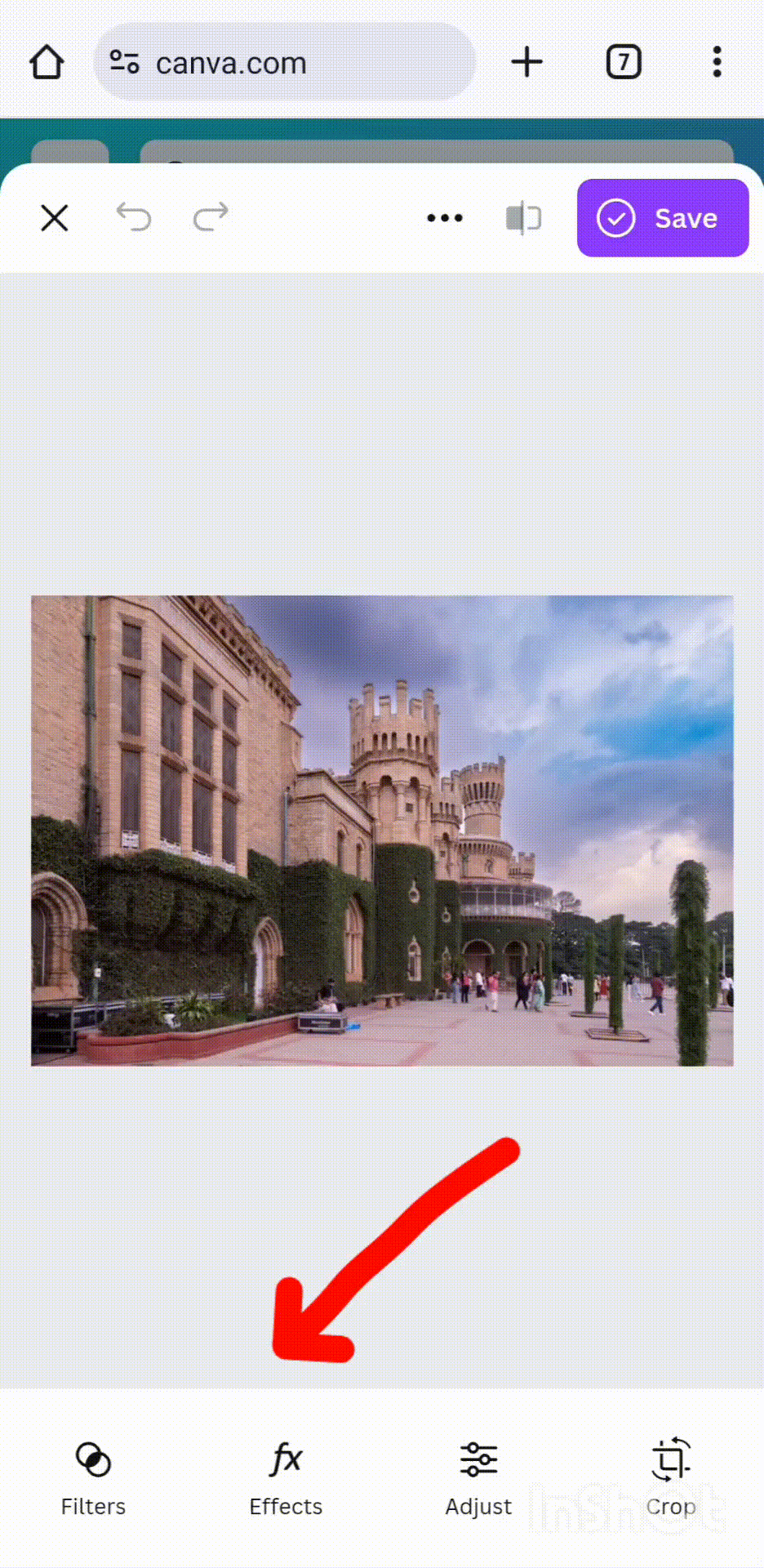Open the tab switcher showing 7 tabs
Image resolution: width=764 pixels, height=1568 pixels.
(x=624, y=62)
